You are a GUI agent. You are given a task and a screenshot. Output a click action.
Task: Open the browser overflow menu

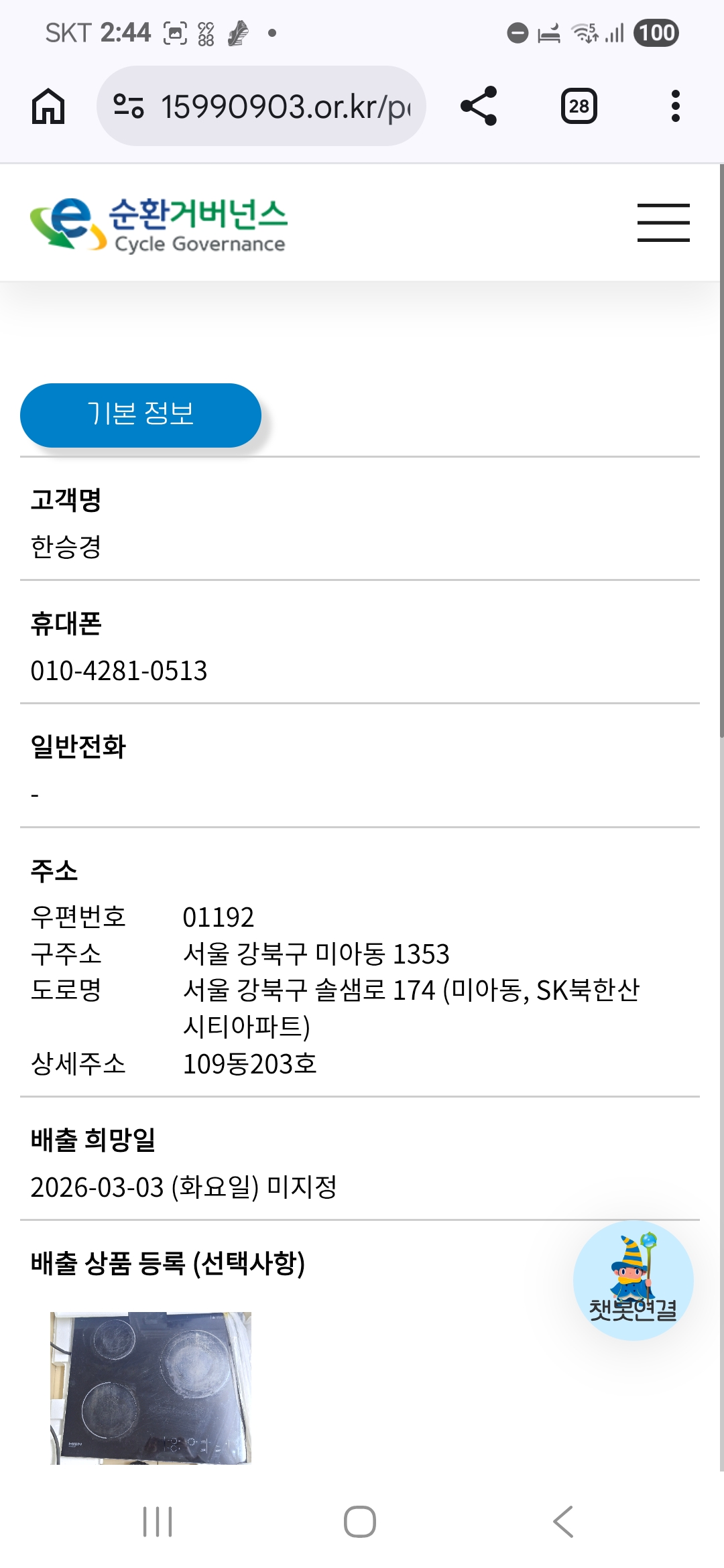click(675, 106)
